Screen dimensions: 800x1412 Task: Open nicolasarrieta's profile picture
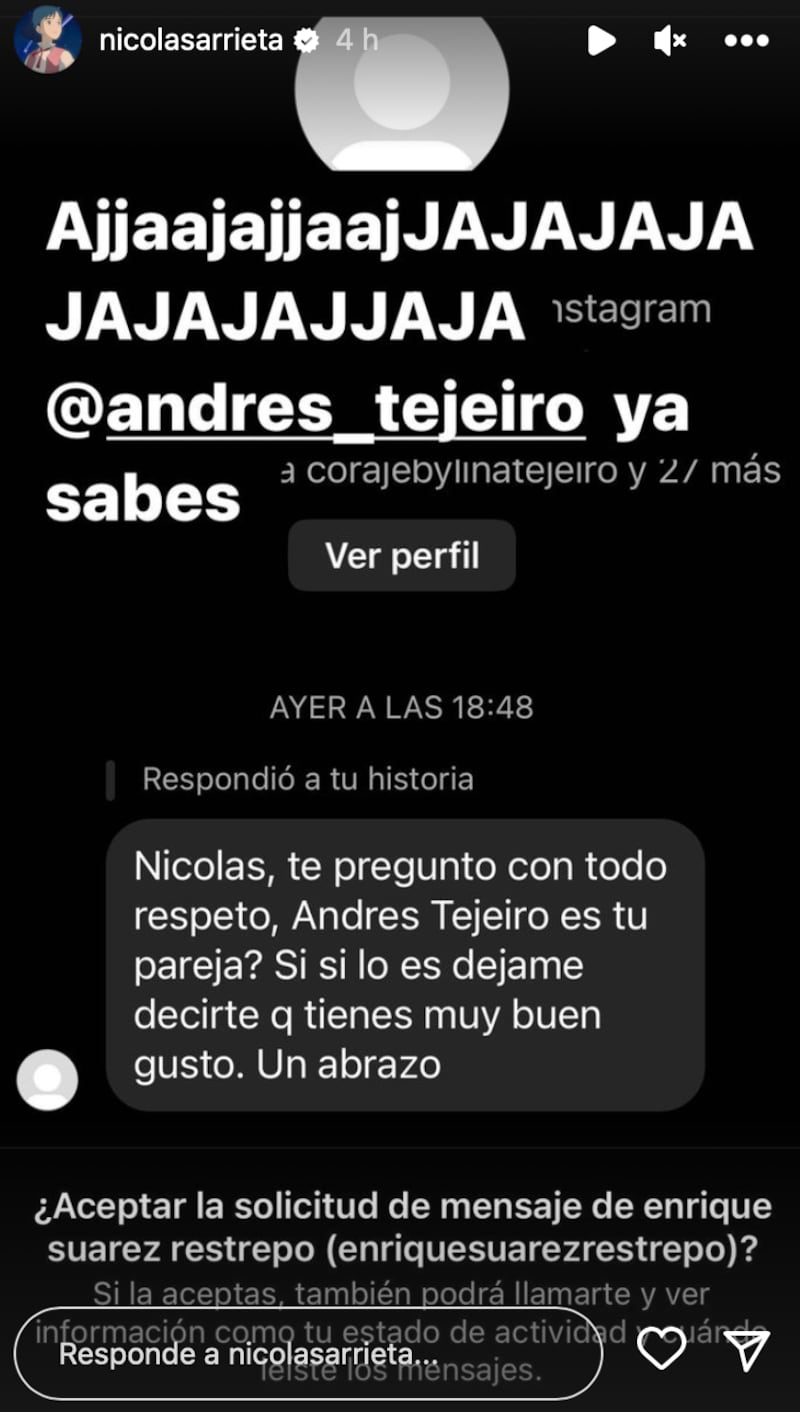pos(47,41)
